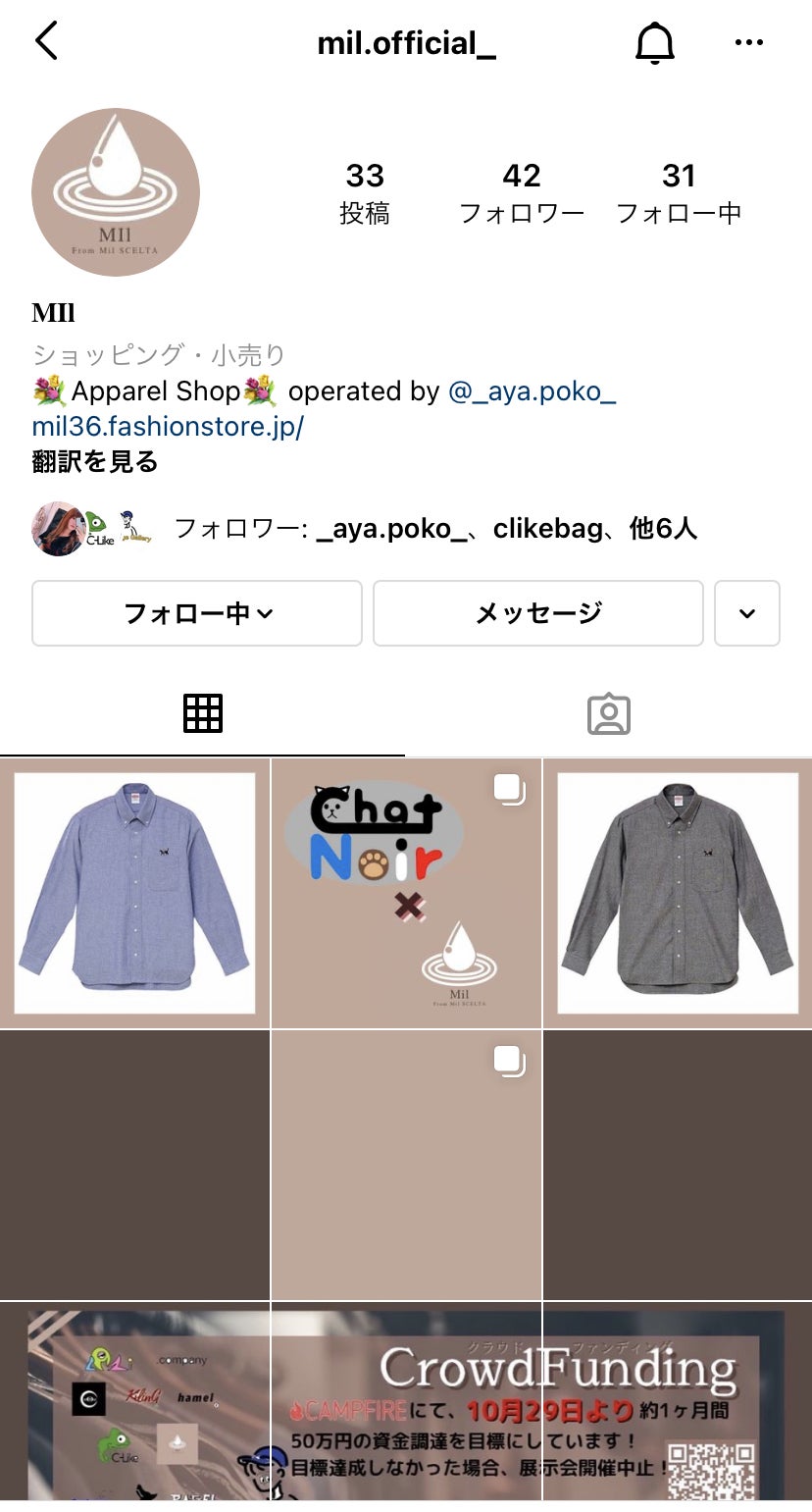Open the gray shirt post

coord(678,893)
